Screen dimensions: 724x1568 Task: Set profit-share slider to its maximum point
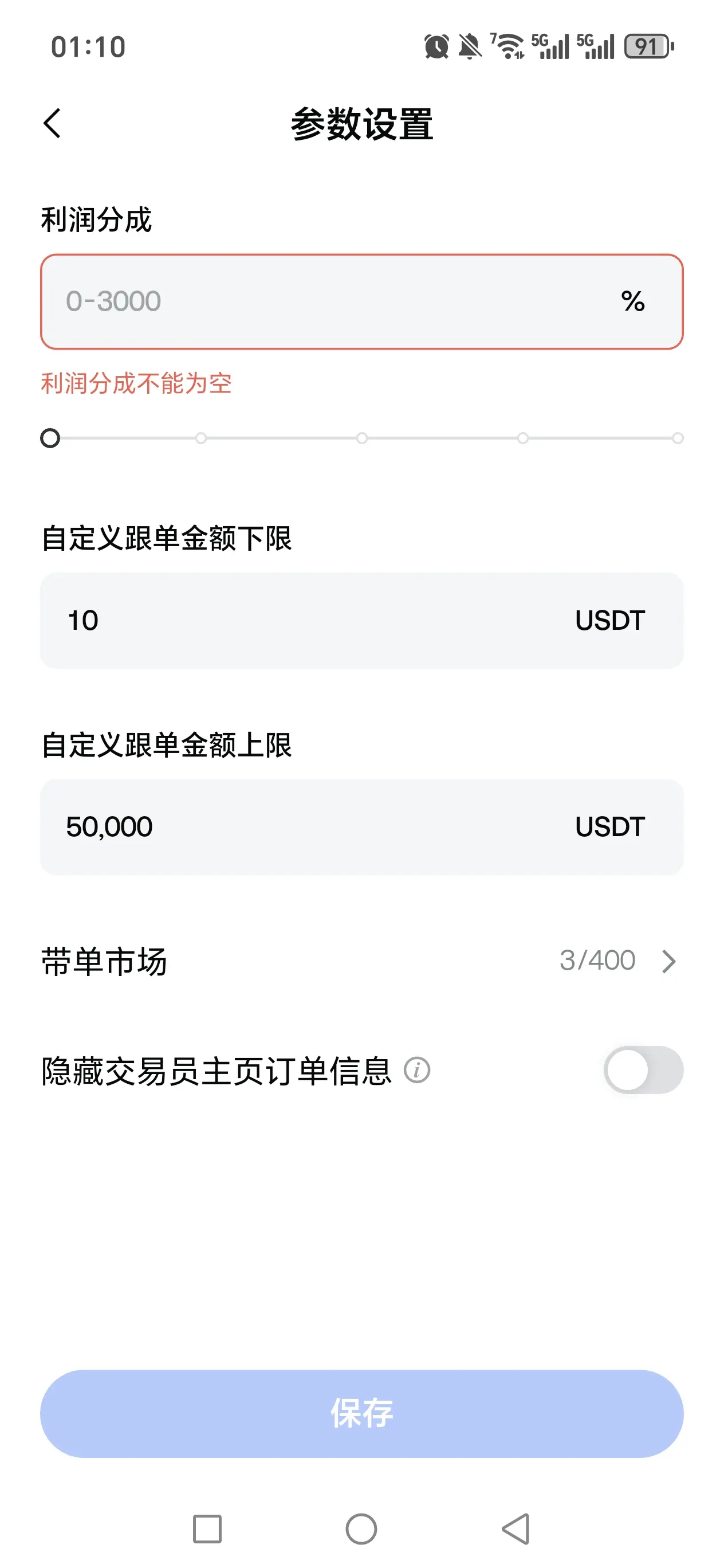click(677, 438)
